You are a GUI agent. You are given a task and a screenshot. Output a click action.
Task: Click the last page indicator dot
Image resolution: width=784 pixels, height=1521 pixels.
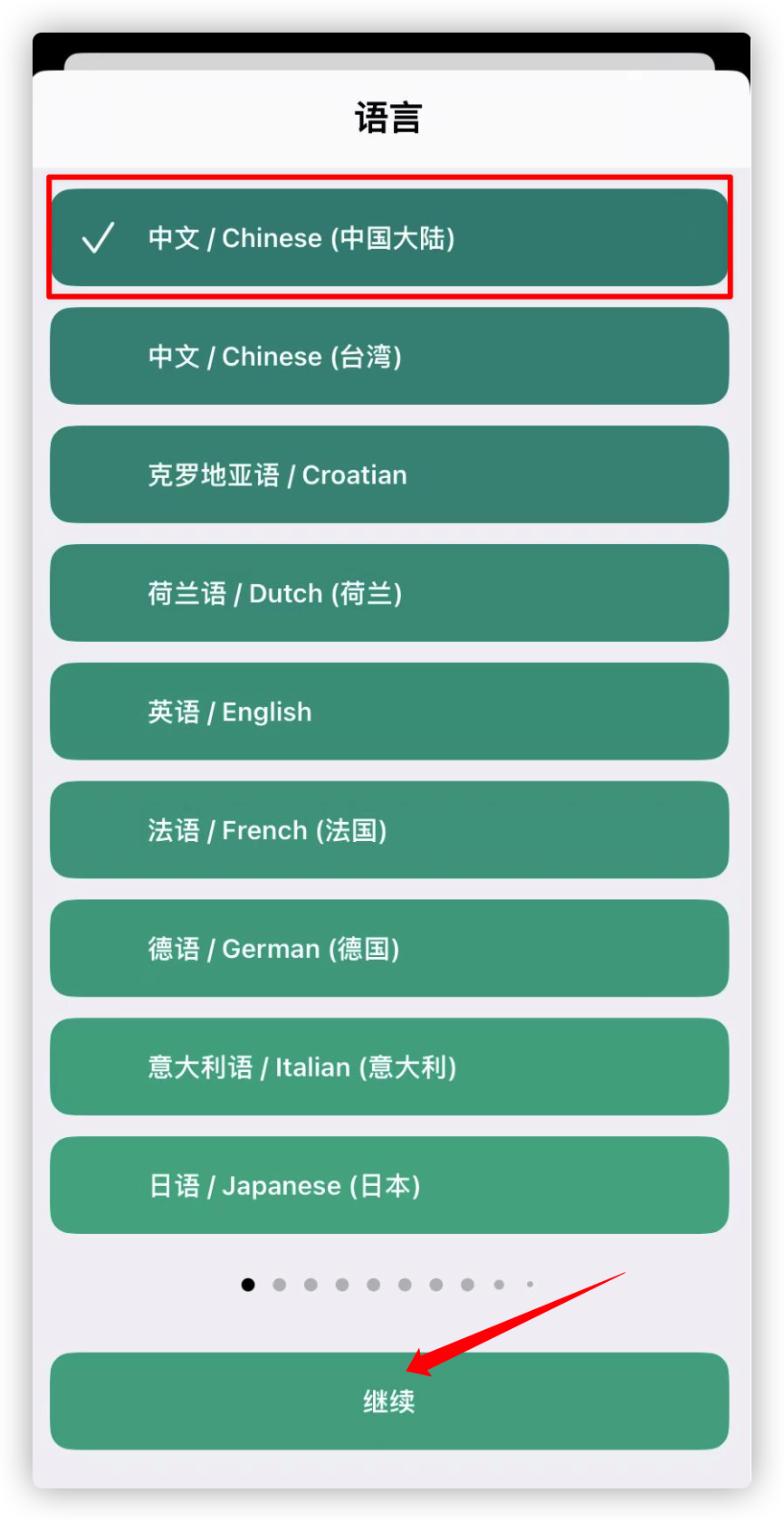click(529, 1284)
